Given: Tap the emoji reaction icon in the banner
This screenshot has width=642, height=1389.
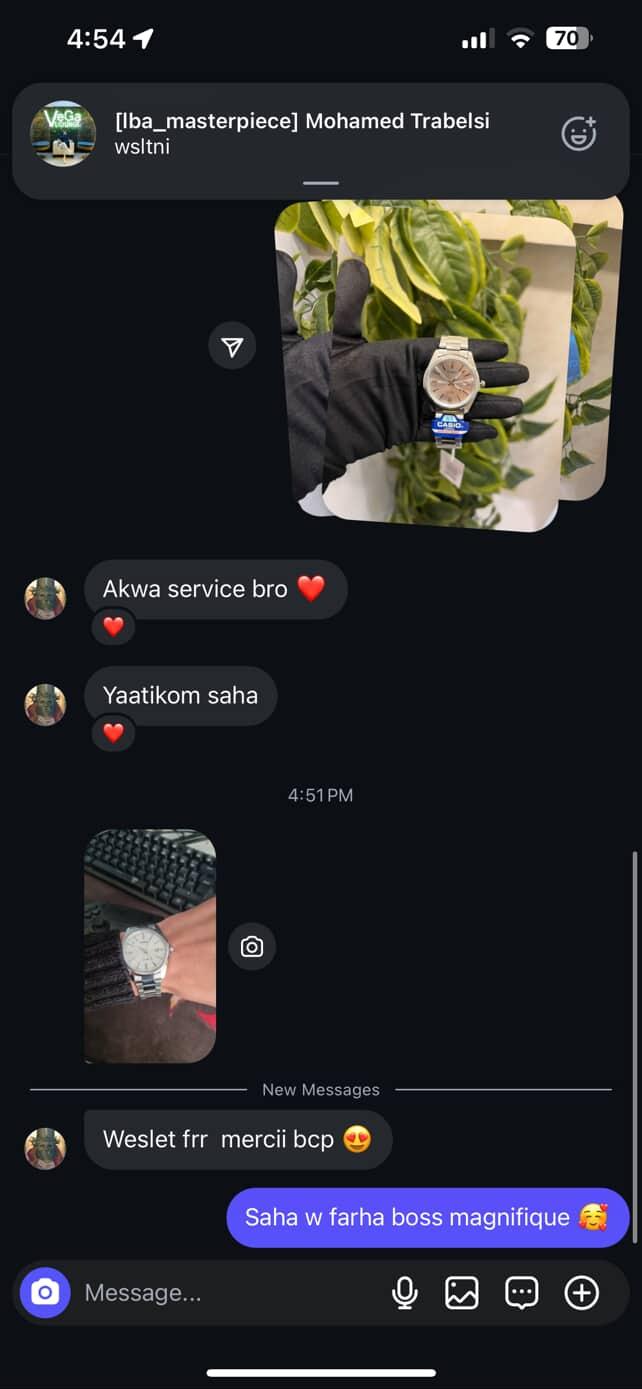Looking at the screenshot, I should click(579, 134).
